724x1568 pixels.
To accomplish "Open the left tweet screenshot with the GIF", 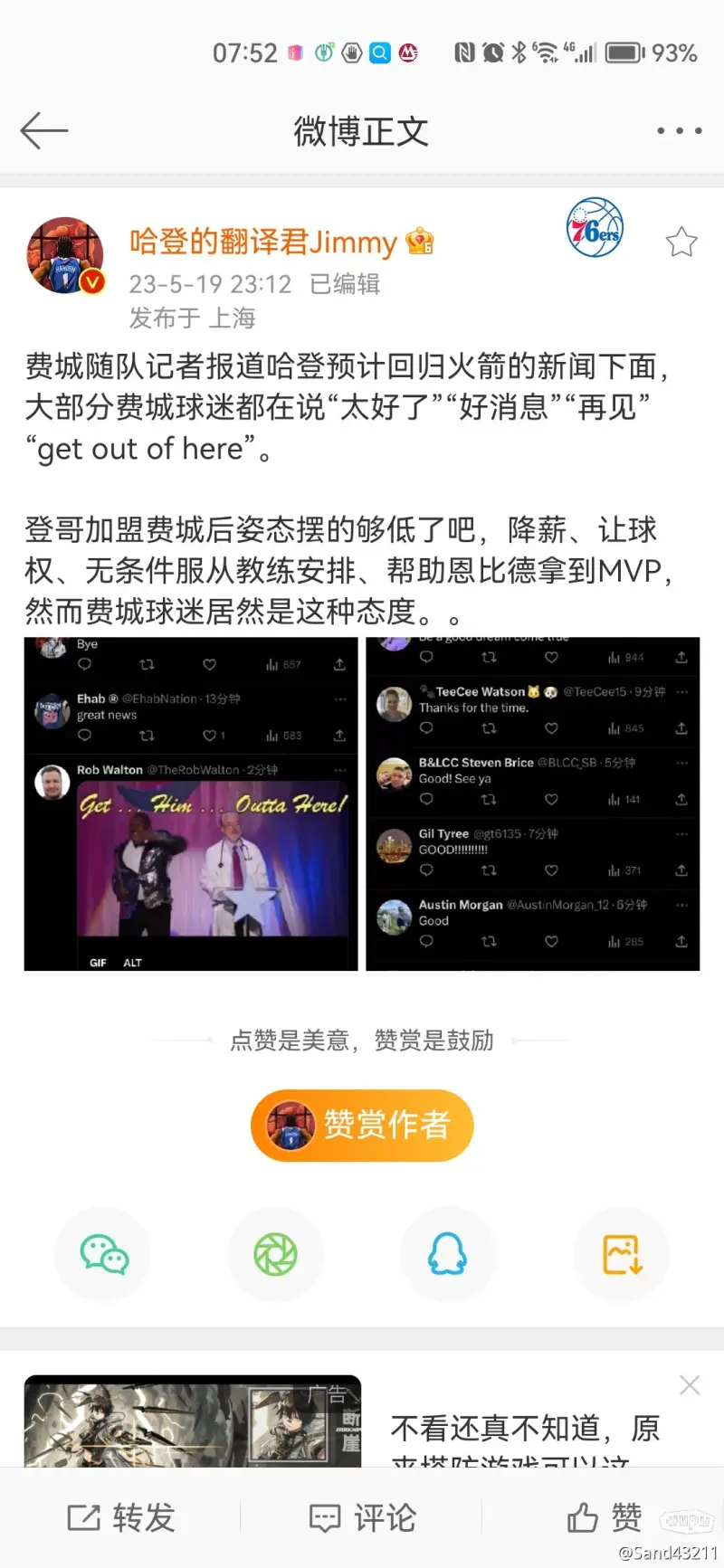I will tap(191, 804).
